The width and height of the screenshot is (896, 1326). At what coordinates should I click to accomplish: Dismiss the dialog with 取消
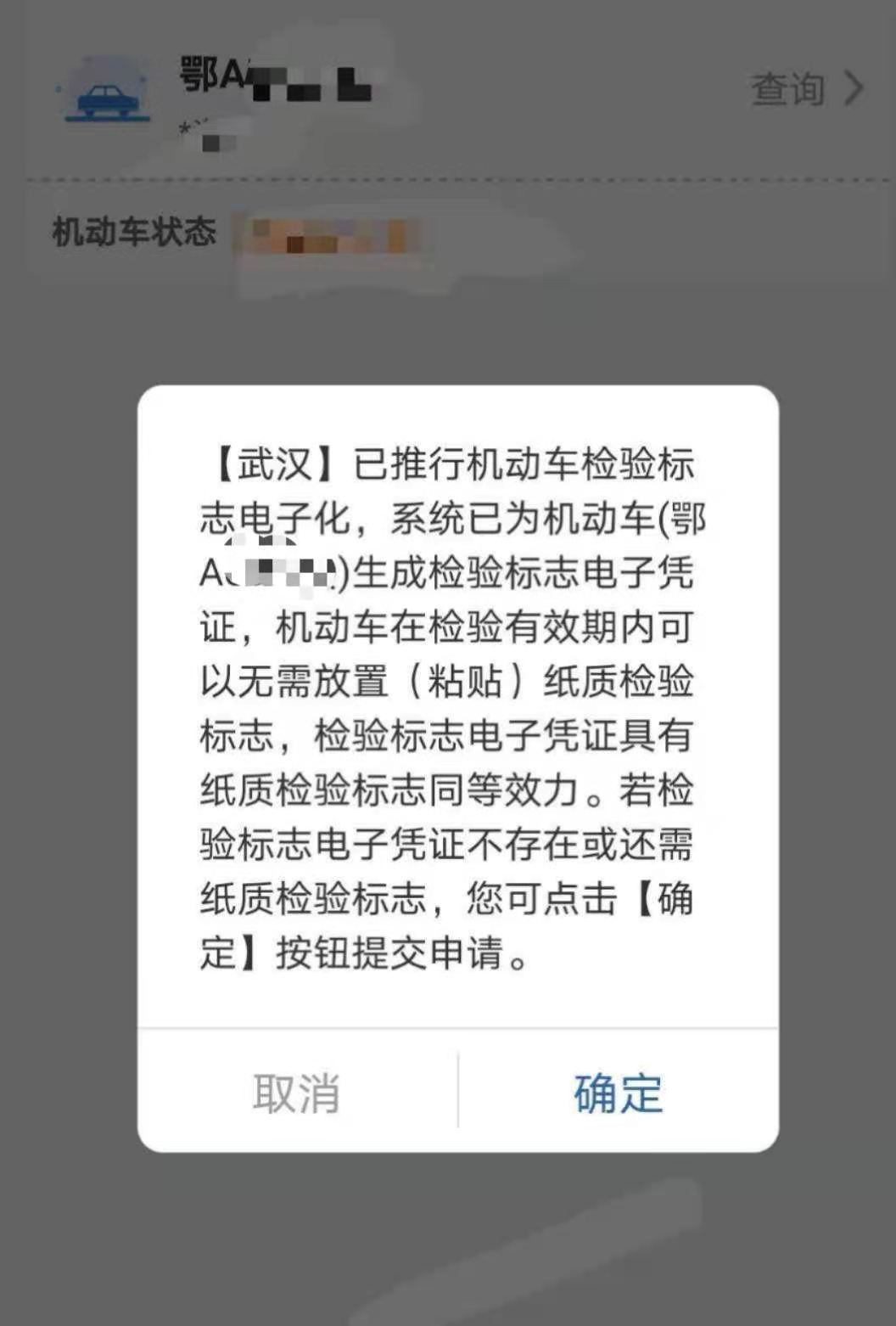[x=297, y=1092]
